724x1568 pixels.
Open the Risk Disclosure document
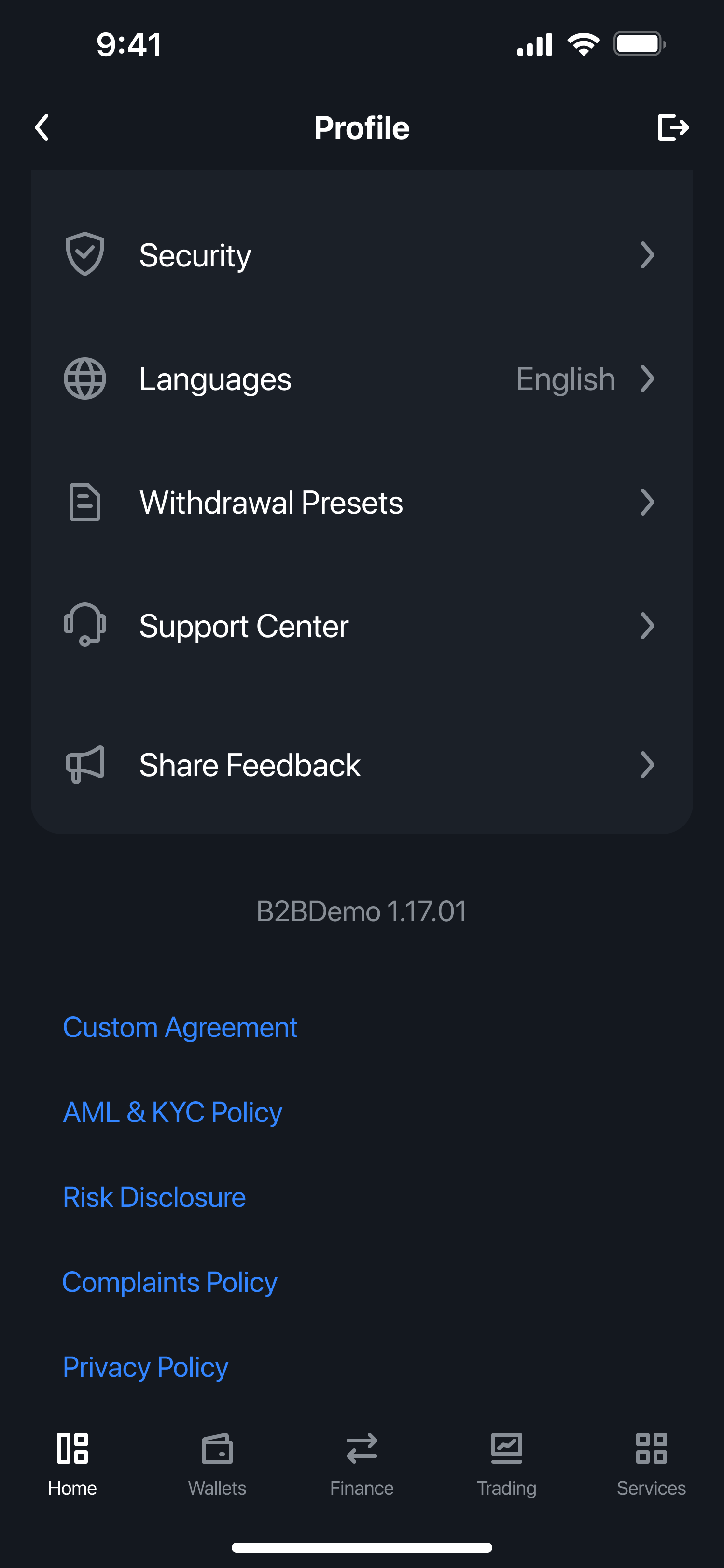pos(153,1197)
